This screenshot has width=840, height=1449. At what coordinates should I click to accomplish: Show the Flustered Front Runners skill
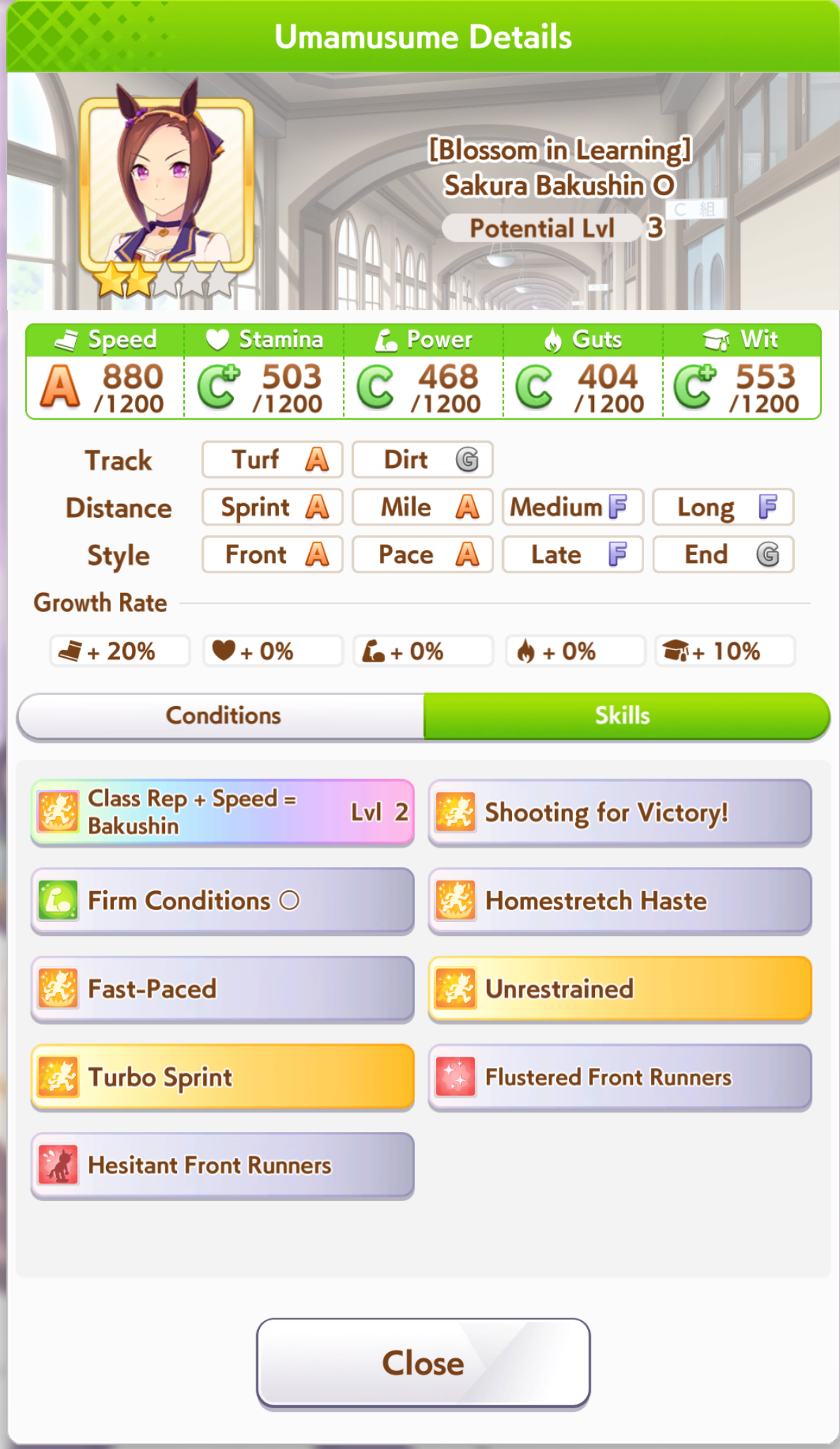[x=620, y=1077]
